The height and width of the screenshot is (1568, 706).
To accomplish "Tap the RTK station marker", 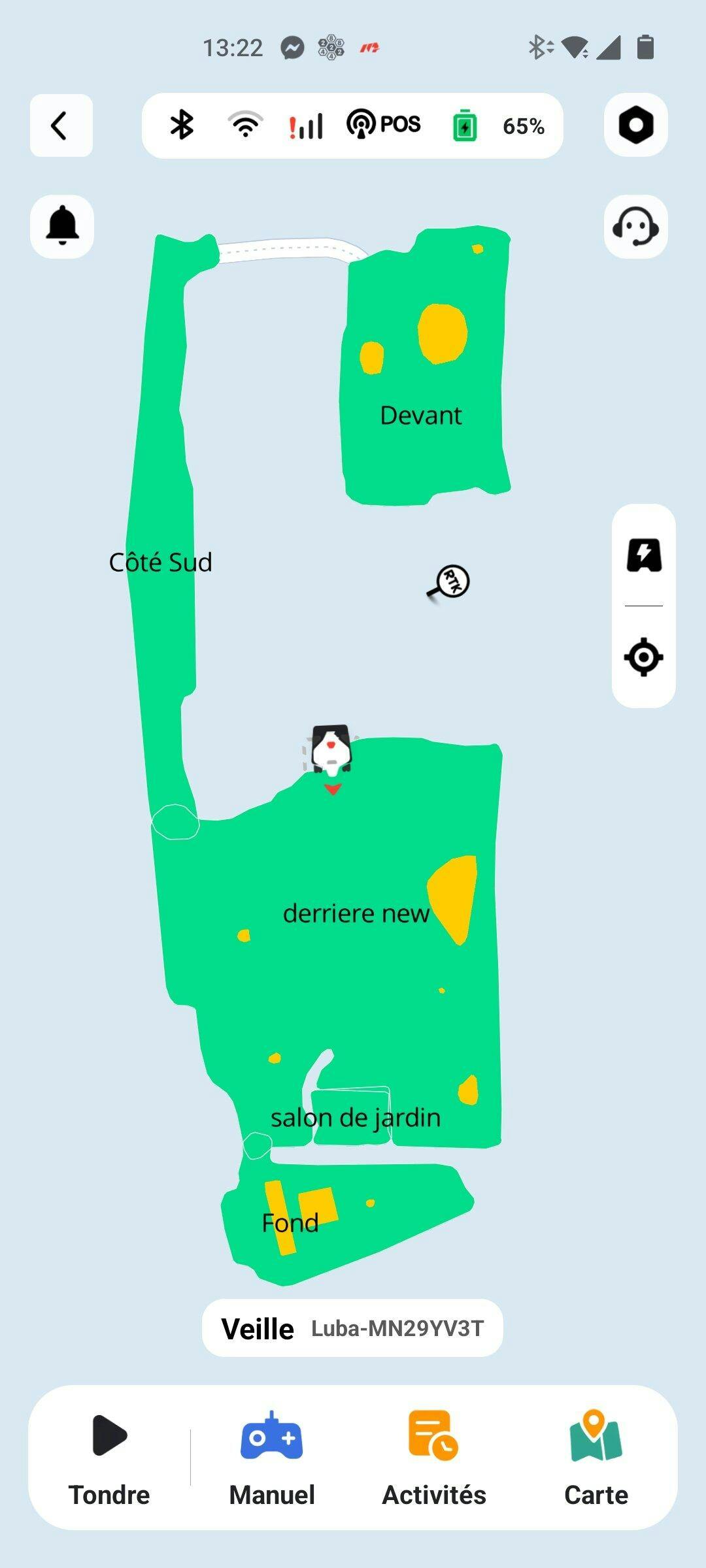I will [x=450, y=581].
